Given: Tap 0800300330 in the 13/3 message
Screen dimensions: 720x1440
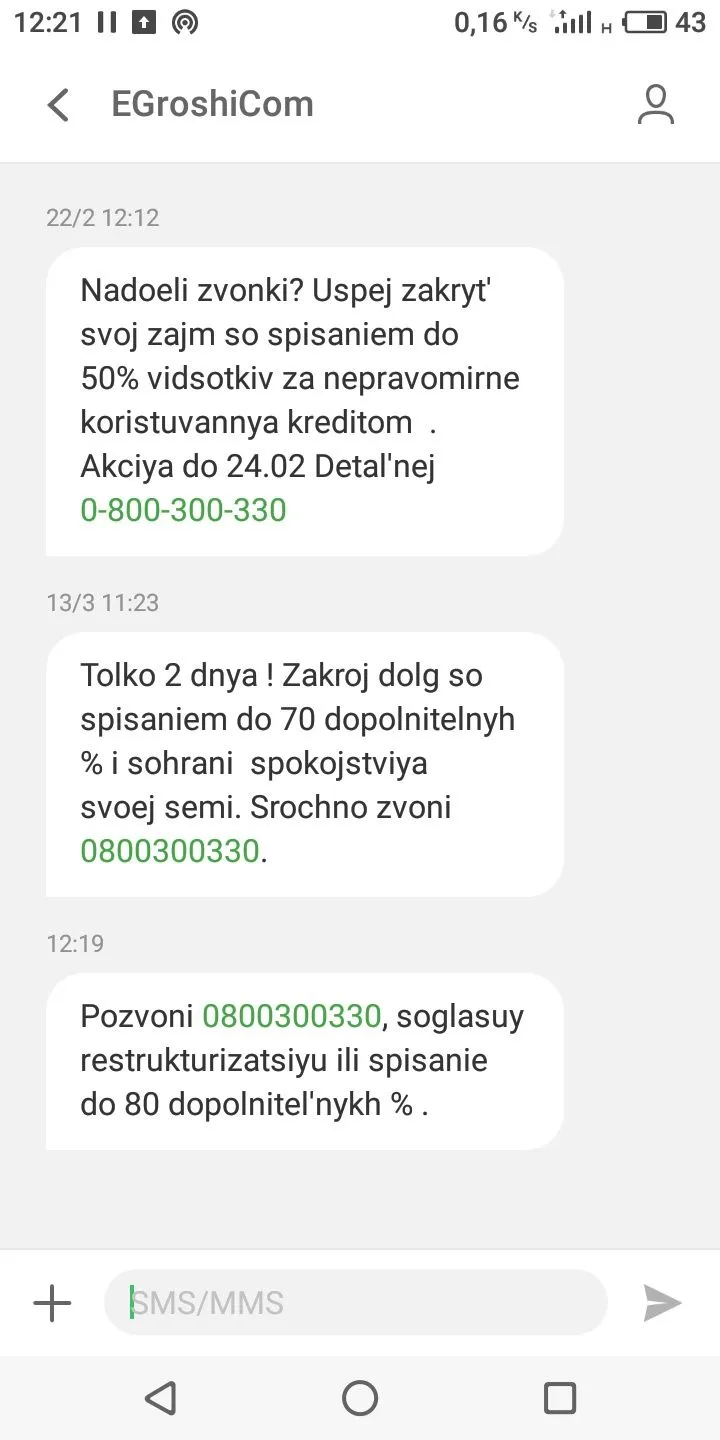Looking at the screenshot, I should click(x=170, y=851).
